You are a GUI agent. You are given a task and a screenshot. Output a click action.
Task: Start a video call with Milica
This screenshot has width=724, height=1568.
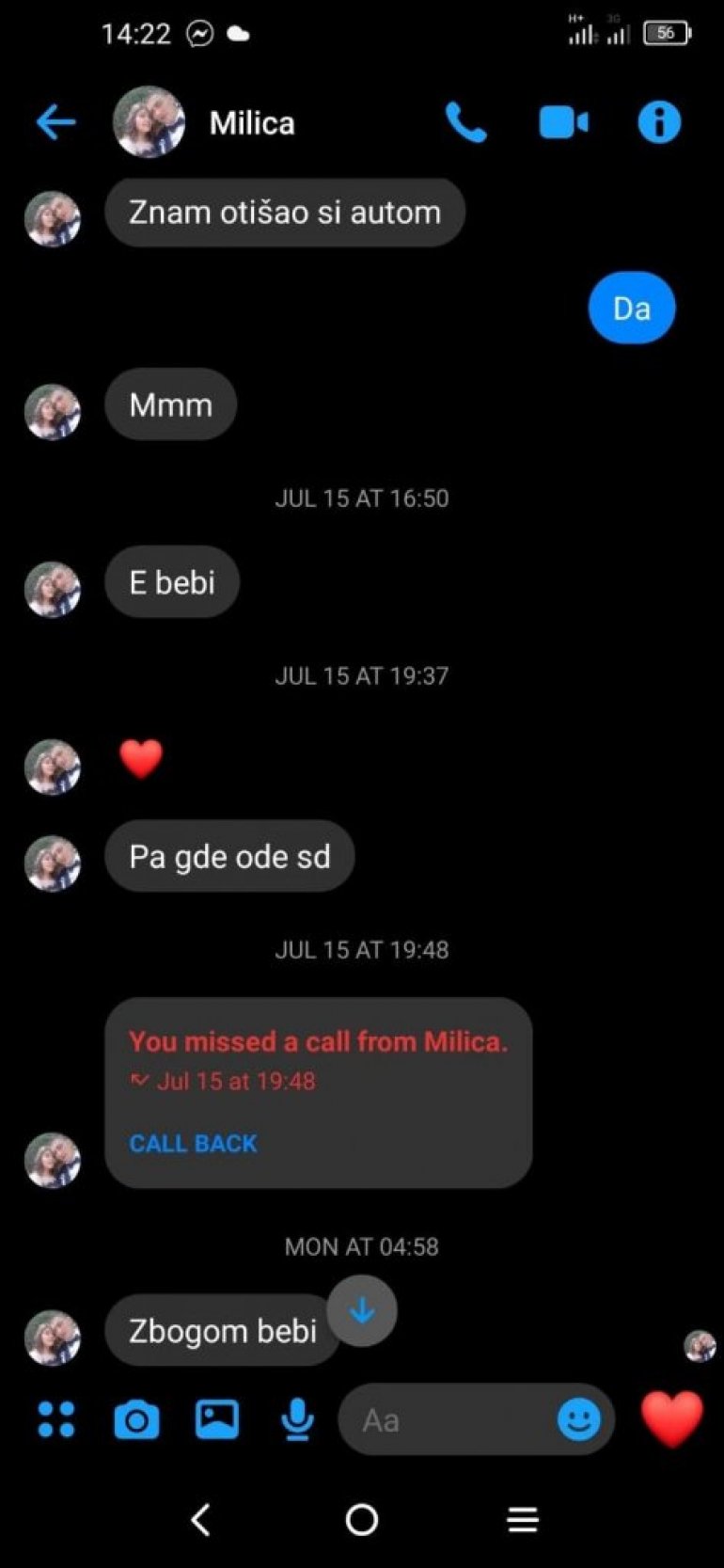(x=563, y=122)
